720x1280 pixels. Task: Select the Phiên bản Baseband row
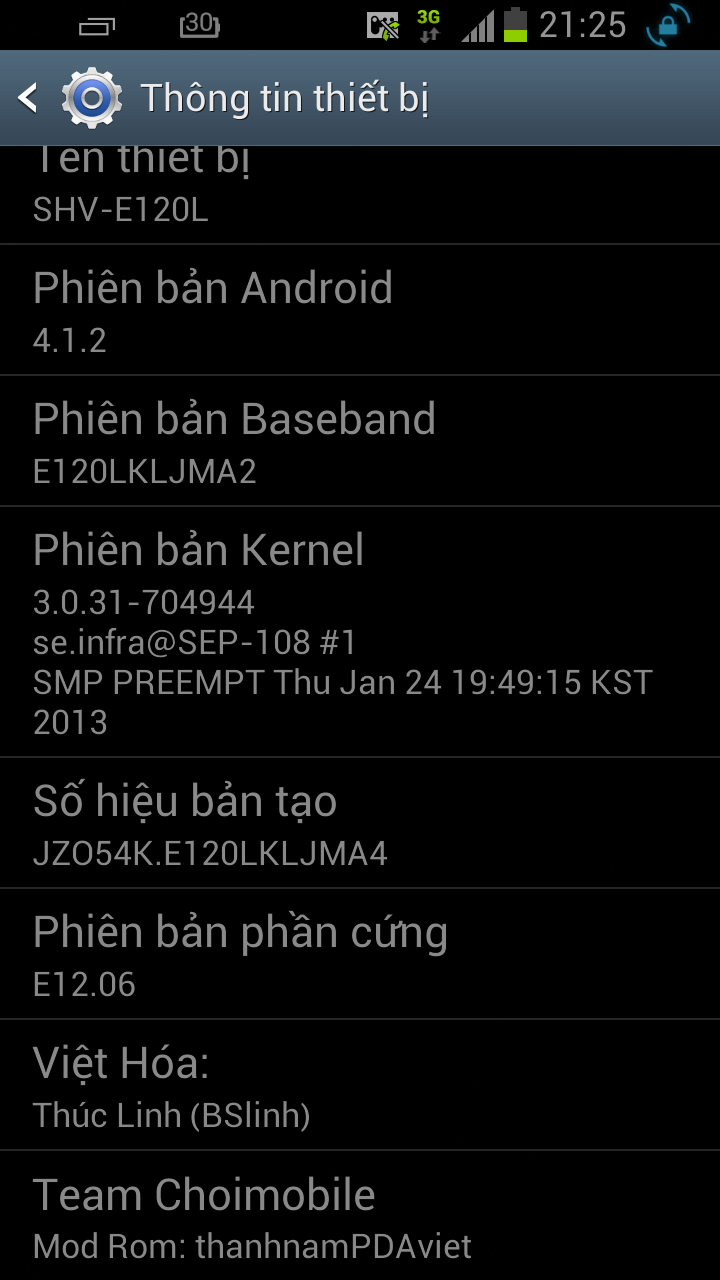click(x=360, y=441)
